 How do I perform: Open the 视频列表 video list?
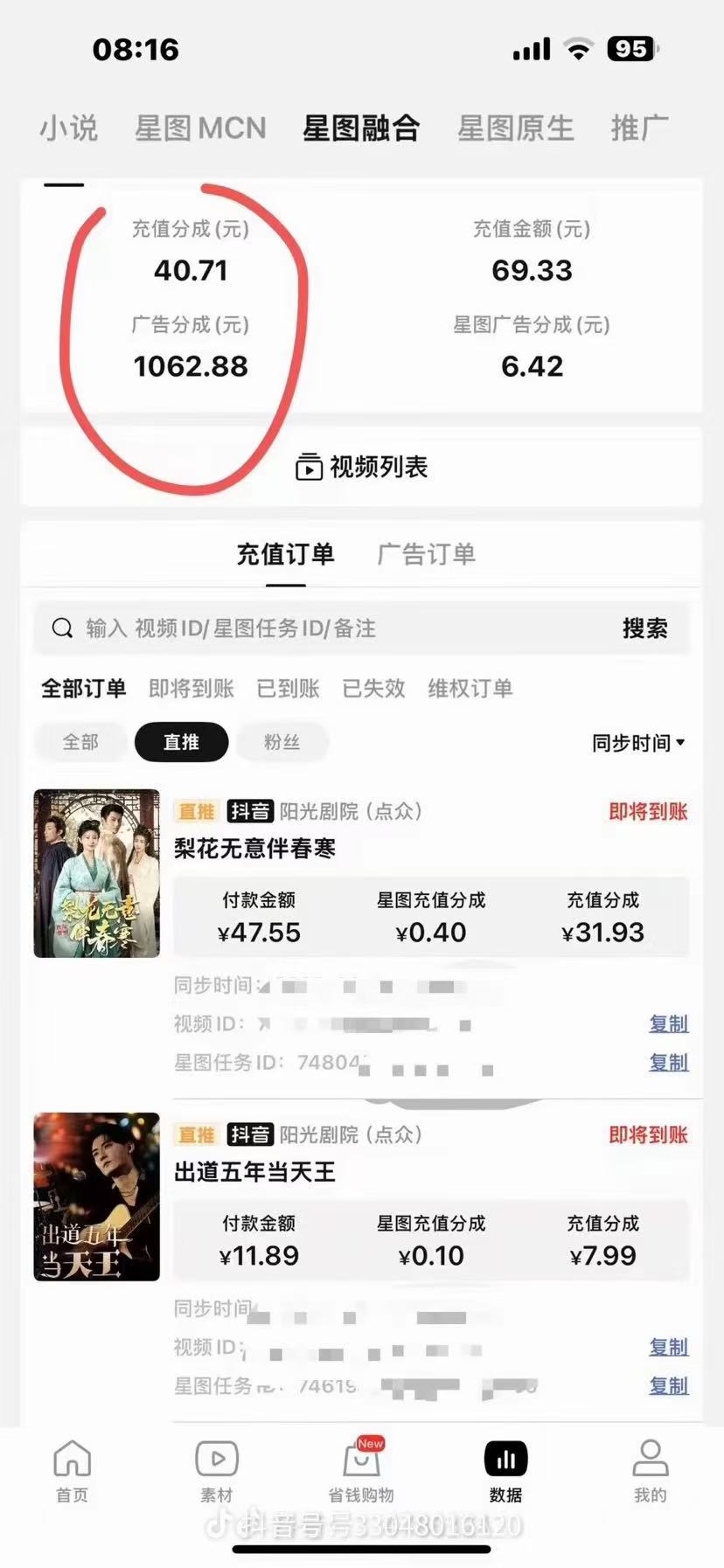coord(361,467)
